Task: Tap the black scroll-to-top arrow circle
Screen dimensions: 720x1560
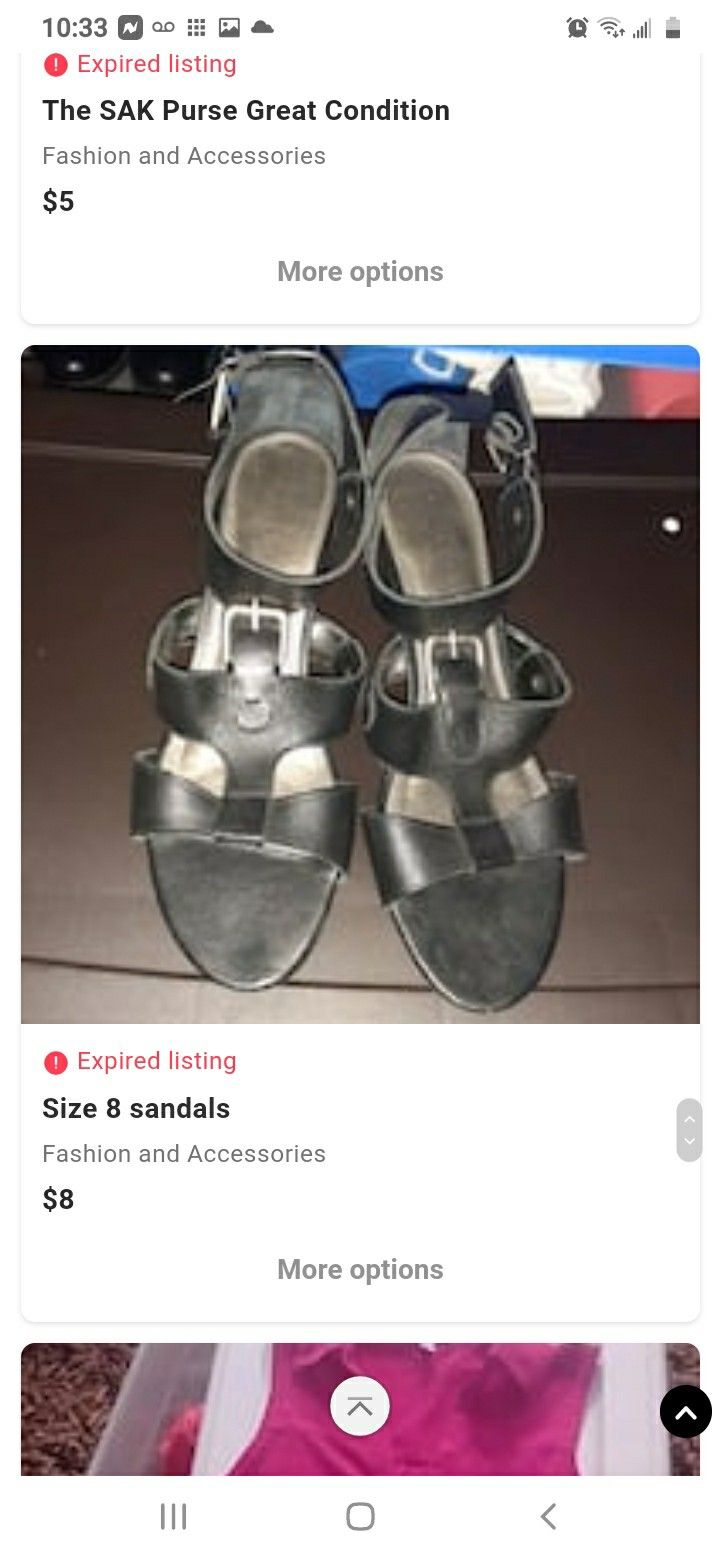Action: click(x=686, y=1411)
